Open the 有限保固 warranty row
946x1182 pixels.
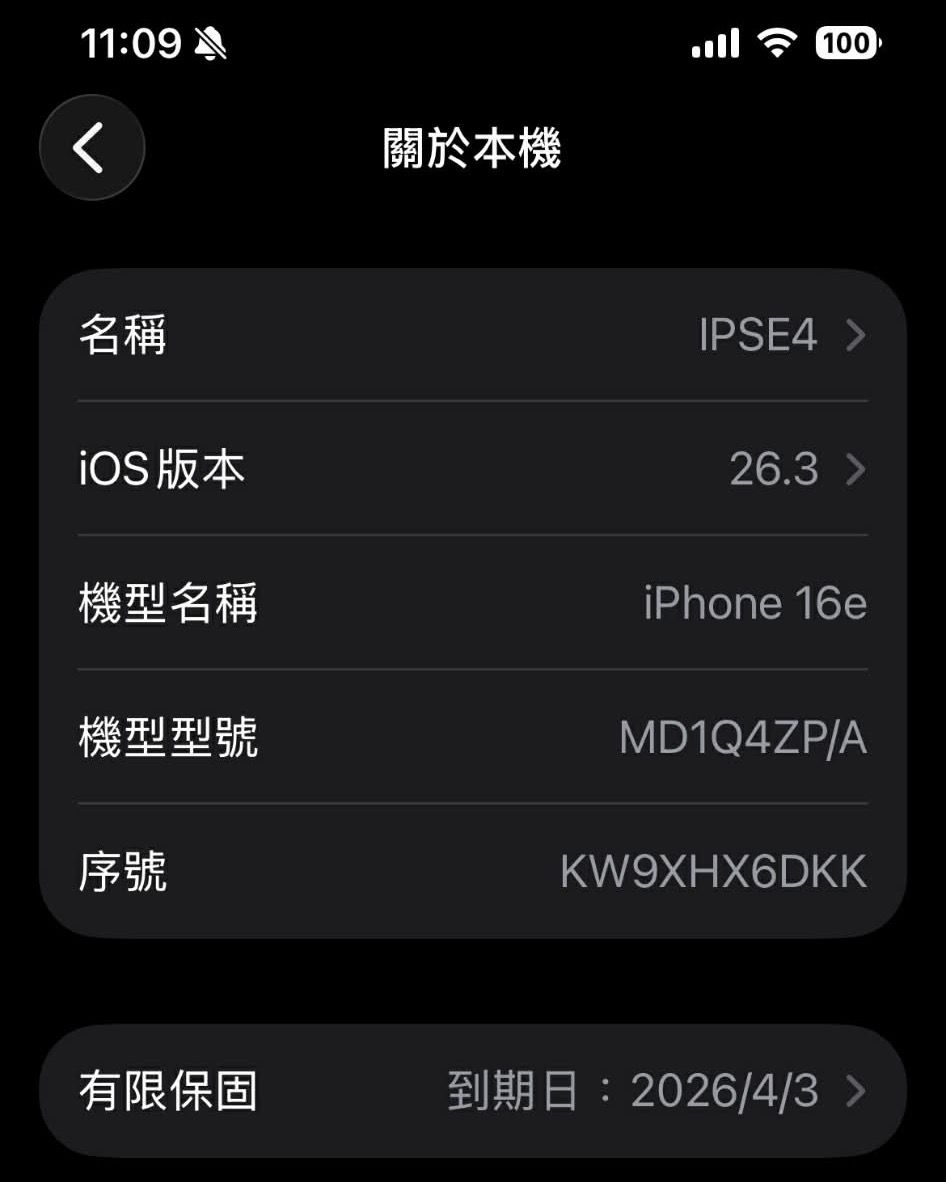tap(472, 1092)
